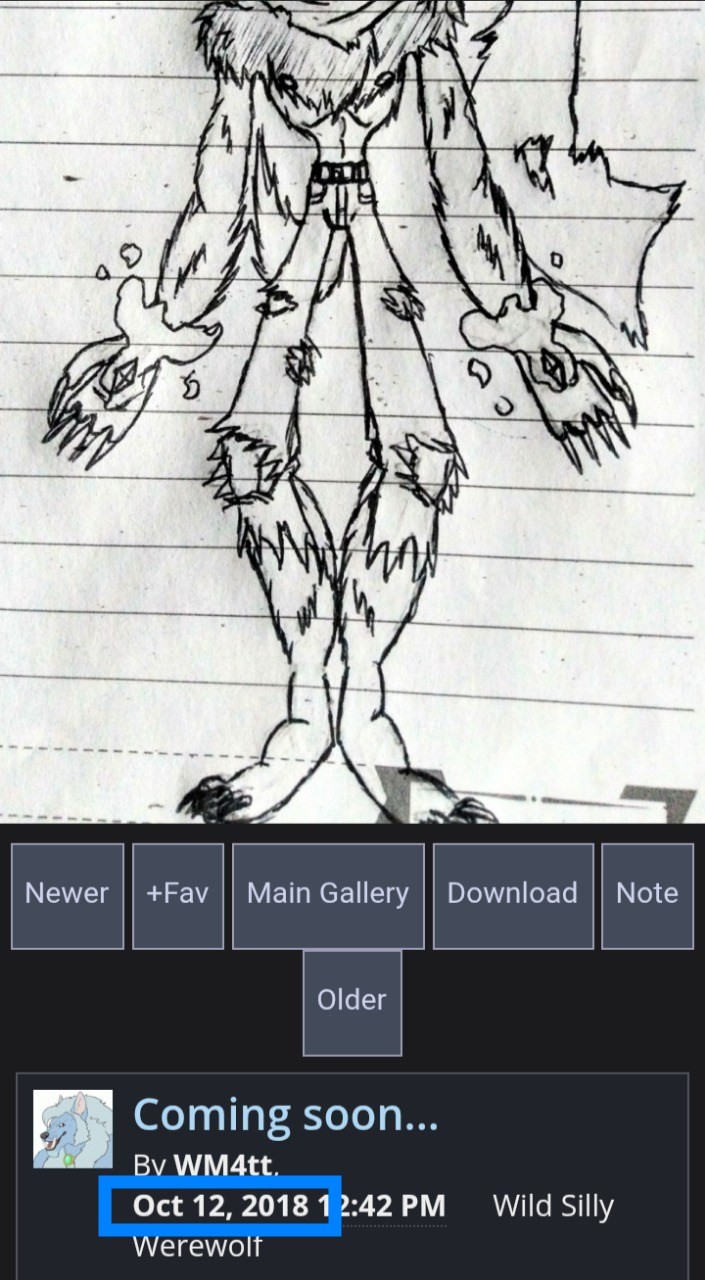Go to the Older submission
The height and width of the screenshot is (1280, 705).
(x=352, y=1001)
